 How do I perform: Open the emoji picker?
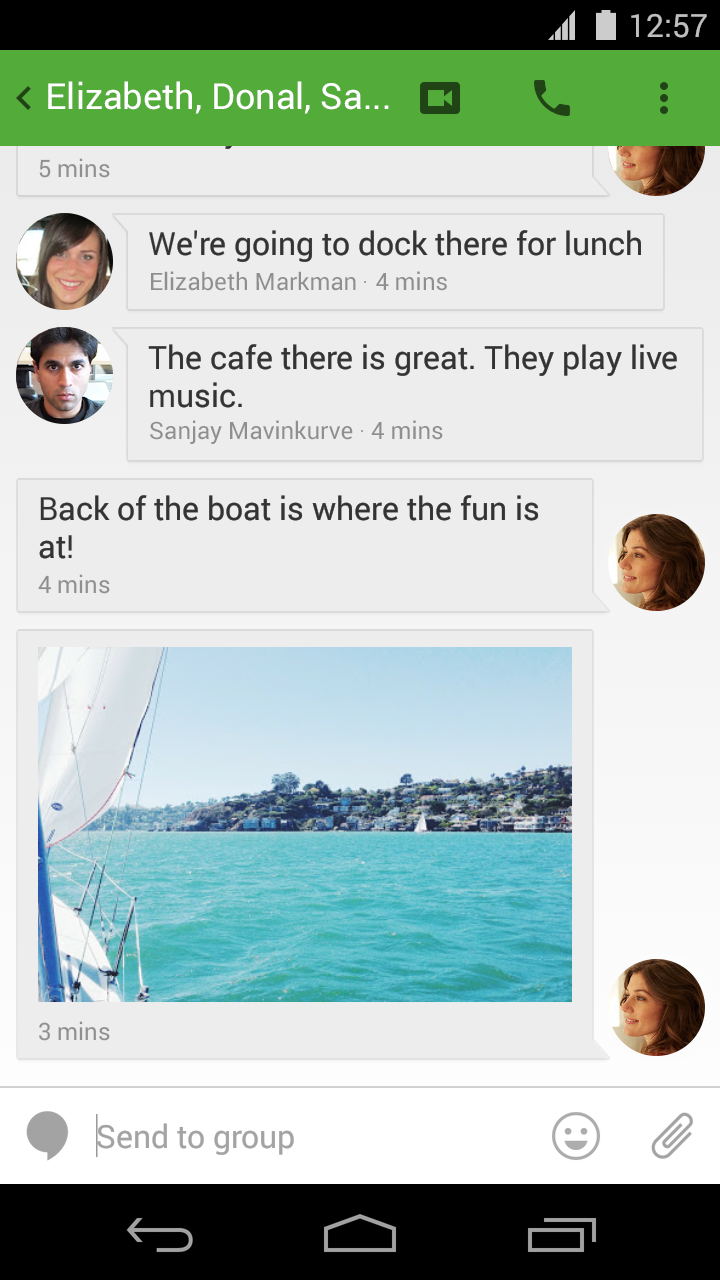(x=576, y=1137)
